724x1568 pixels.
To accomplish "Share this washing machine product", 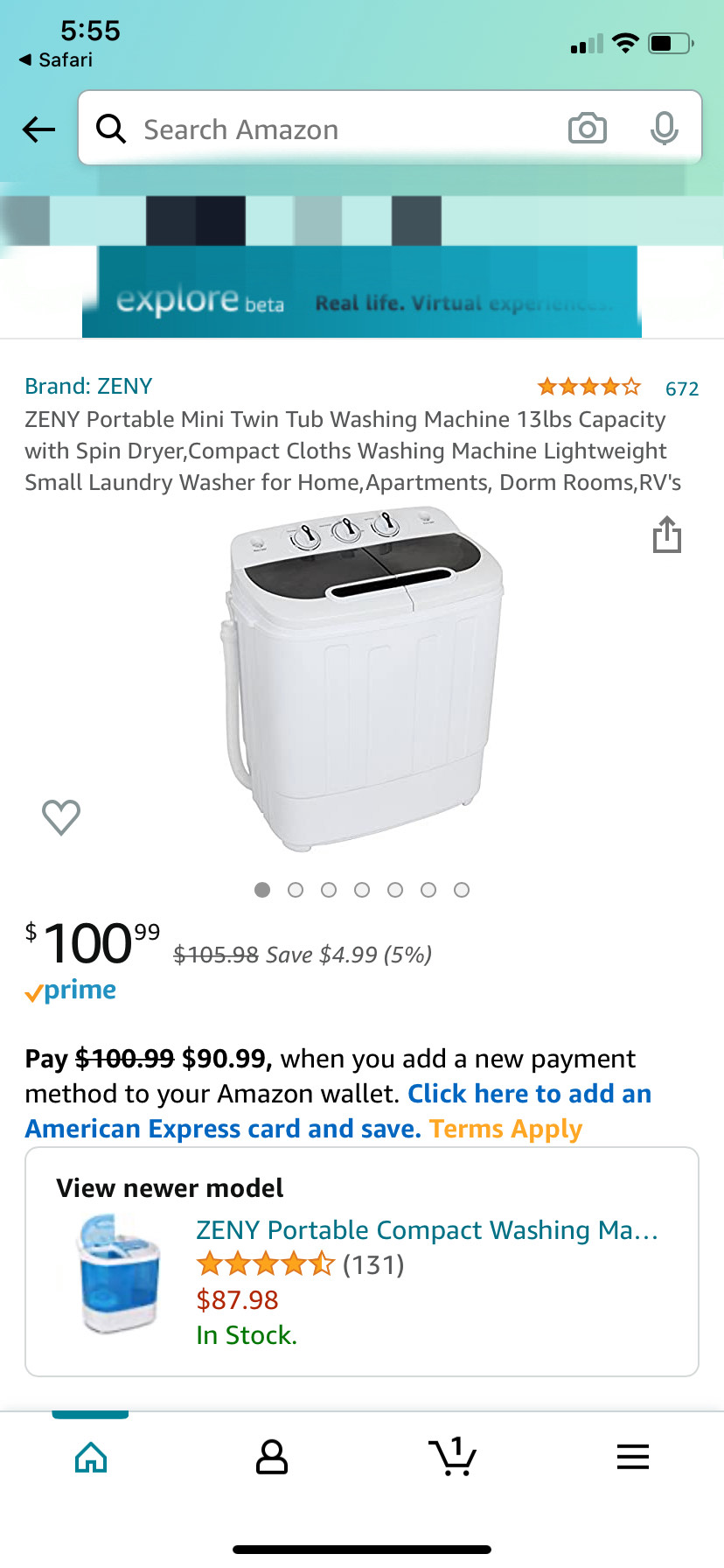I will click(666, 535).
